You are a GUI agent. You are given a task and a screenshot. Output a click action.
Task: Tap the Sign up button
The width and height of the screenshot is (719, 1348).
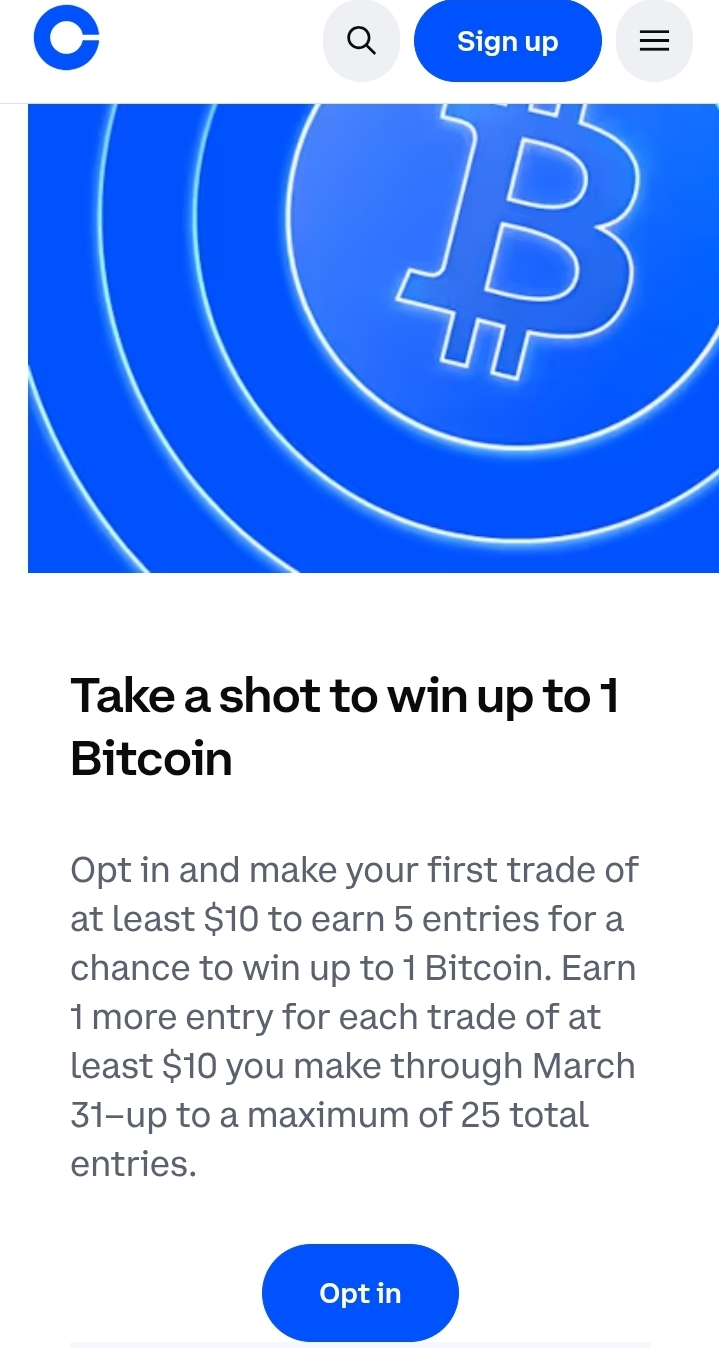(507, 41)
